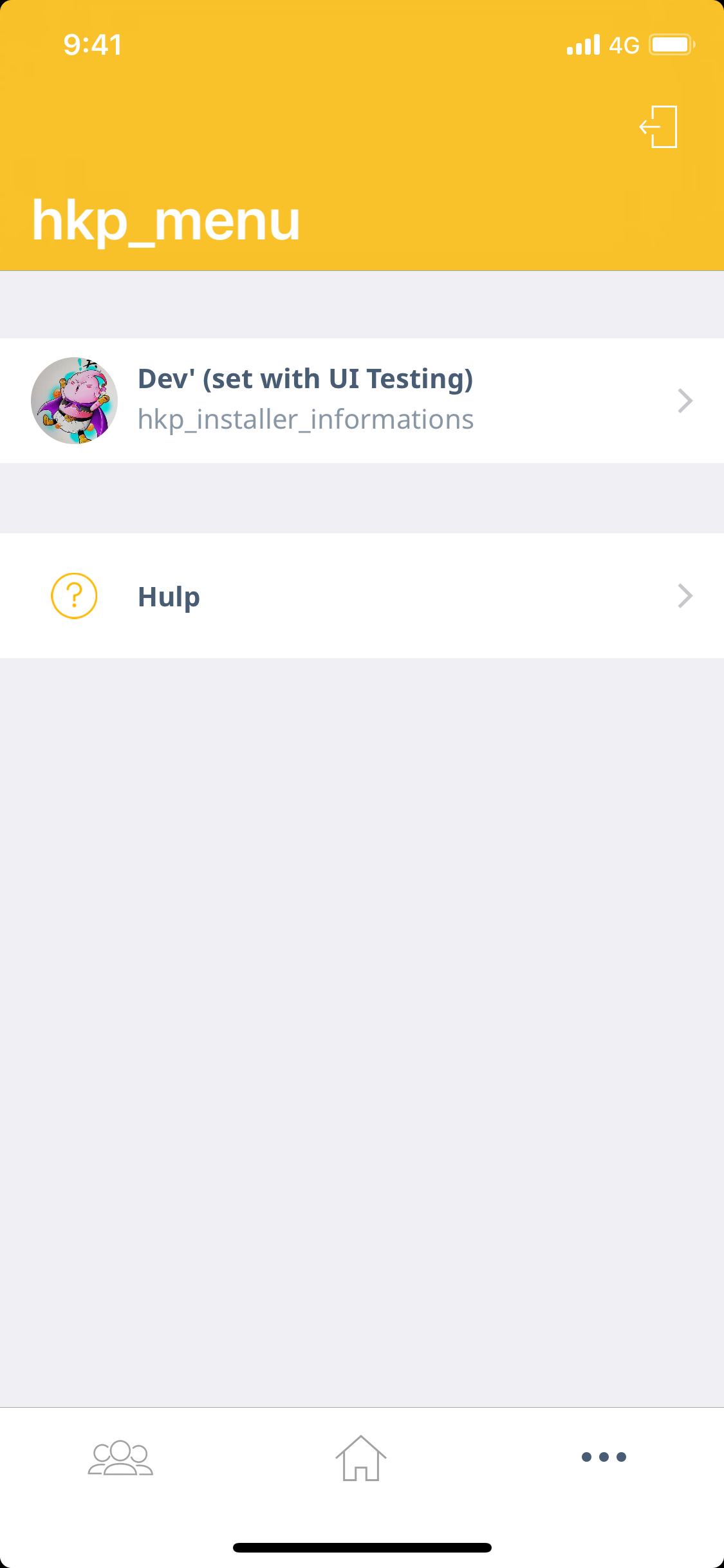This screenshot has height=1568, width=724.
Task: Switch to the people group tab
Action: click(120, 1457)
